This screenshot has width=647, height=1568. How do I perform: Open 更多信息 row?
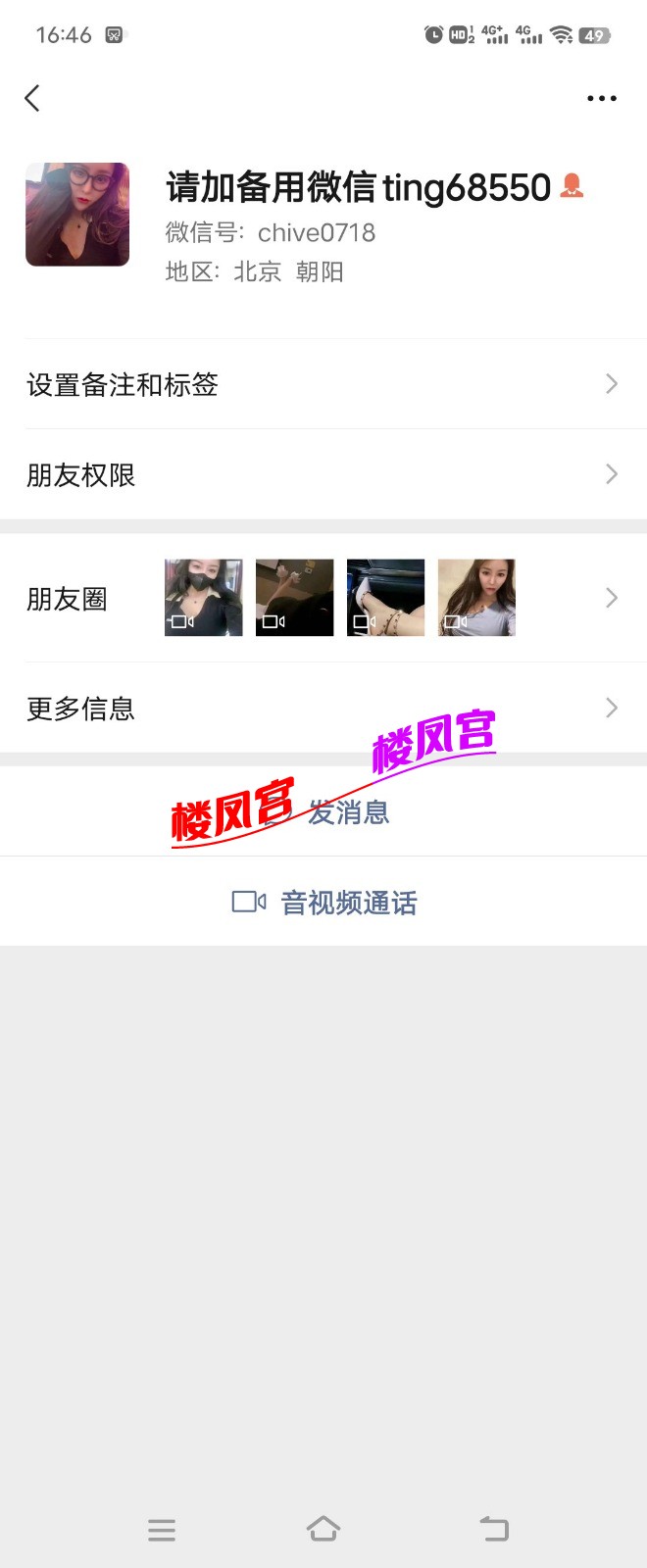click(x=323, y=708)
